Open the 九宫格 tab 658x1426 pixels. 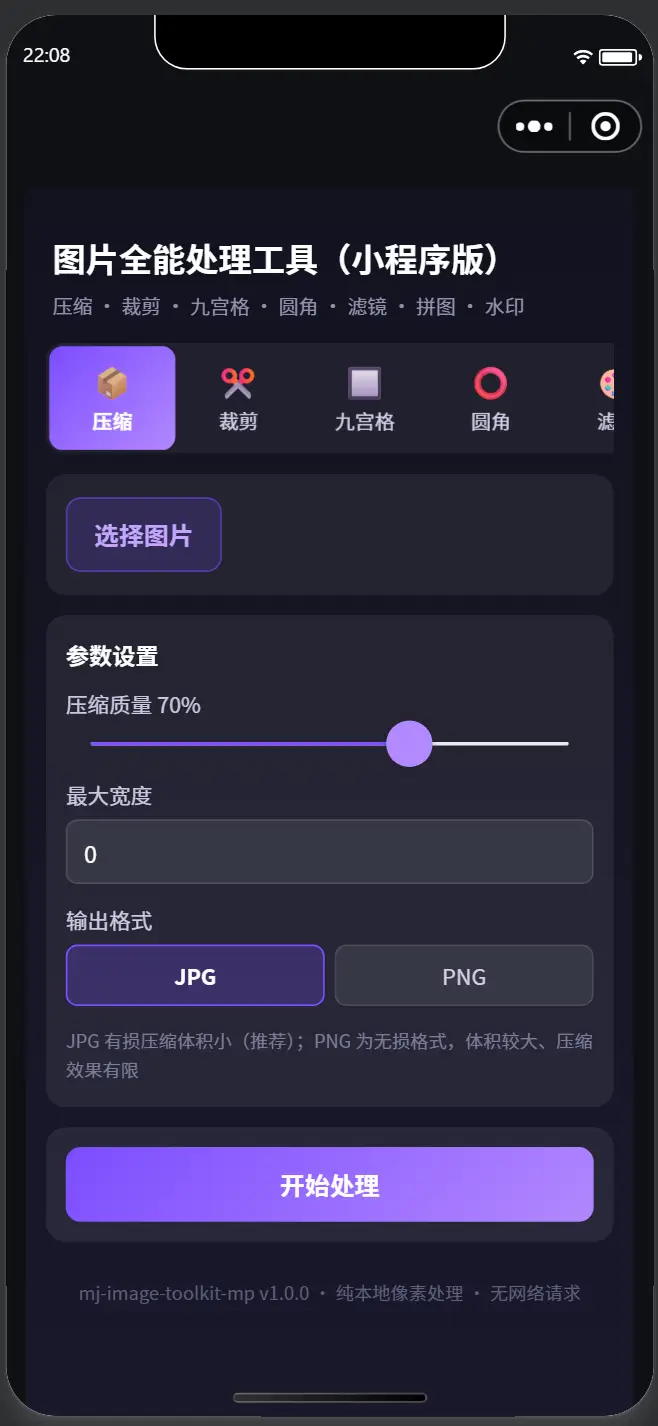point(364,398)
